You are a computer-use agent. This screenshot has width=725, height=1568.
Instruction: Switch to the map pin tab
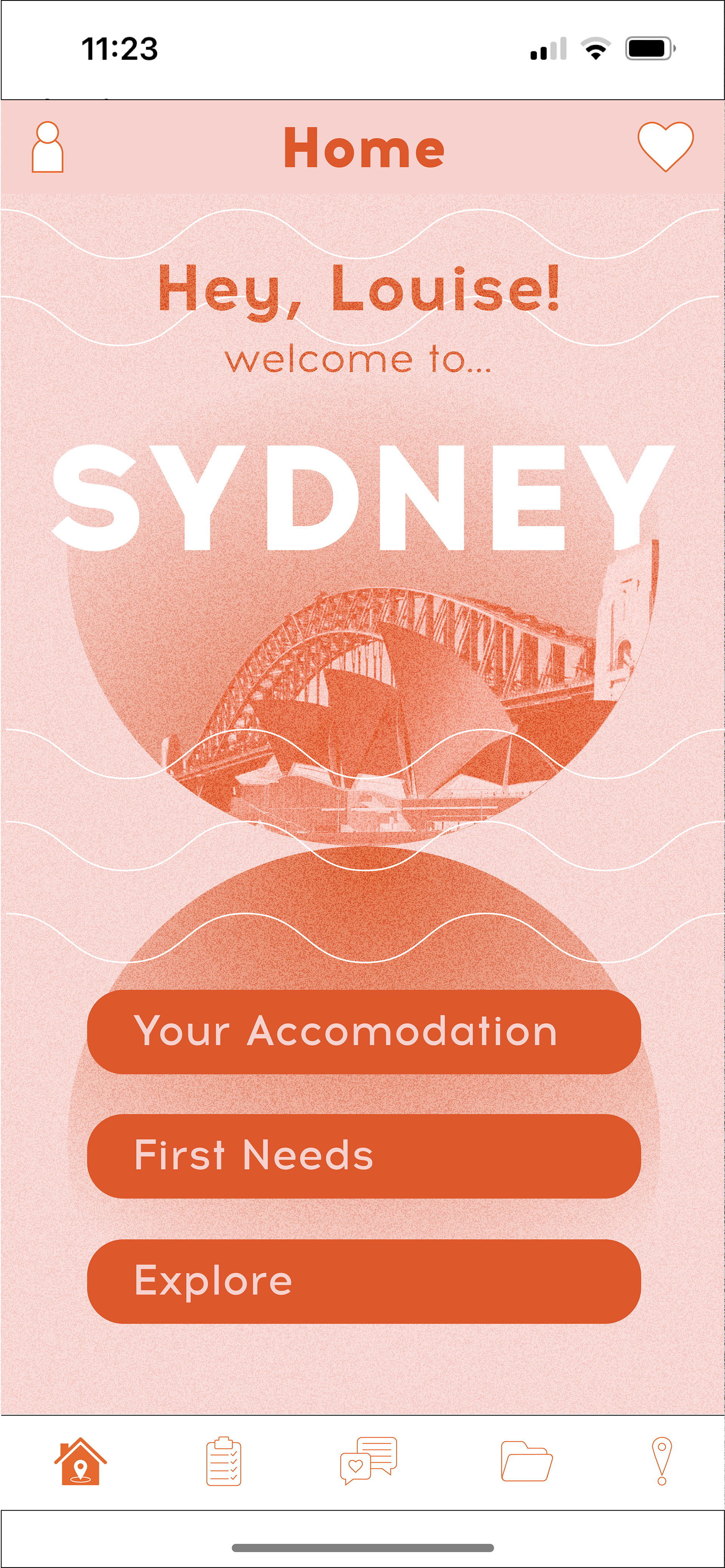[x=662, y=1461]
